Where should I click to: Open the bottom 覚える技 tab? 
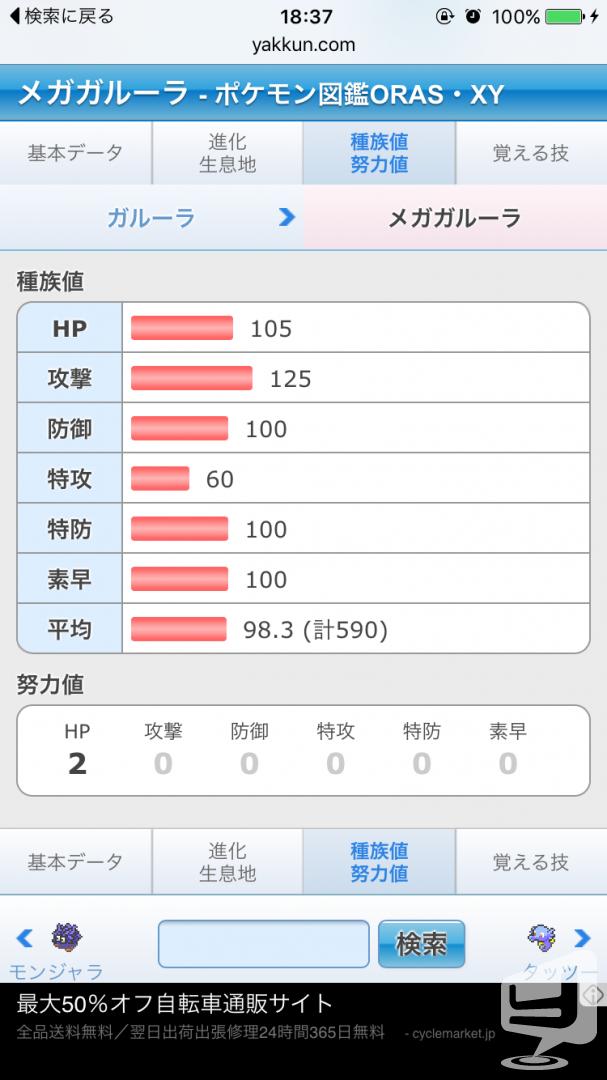(531, 862)
